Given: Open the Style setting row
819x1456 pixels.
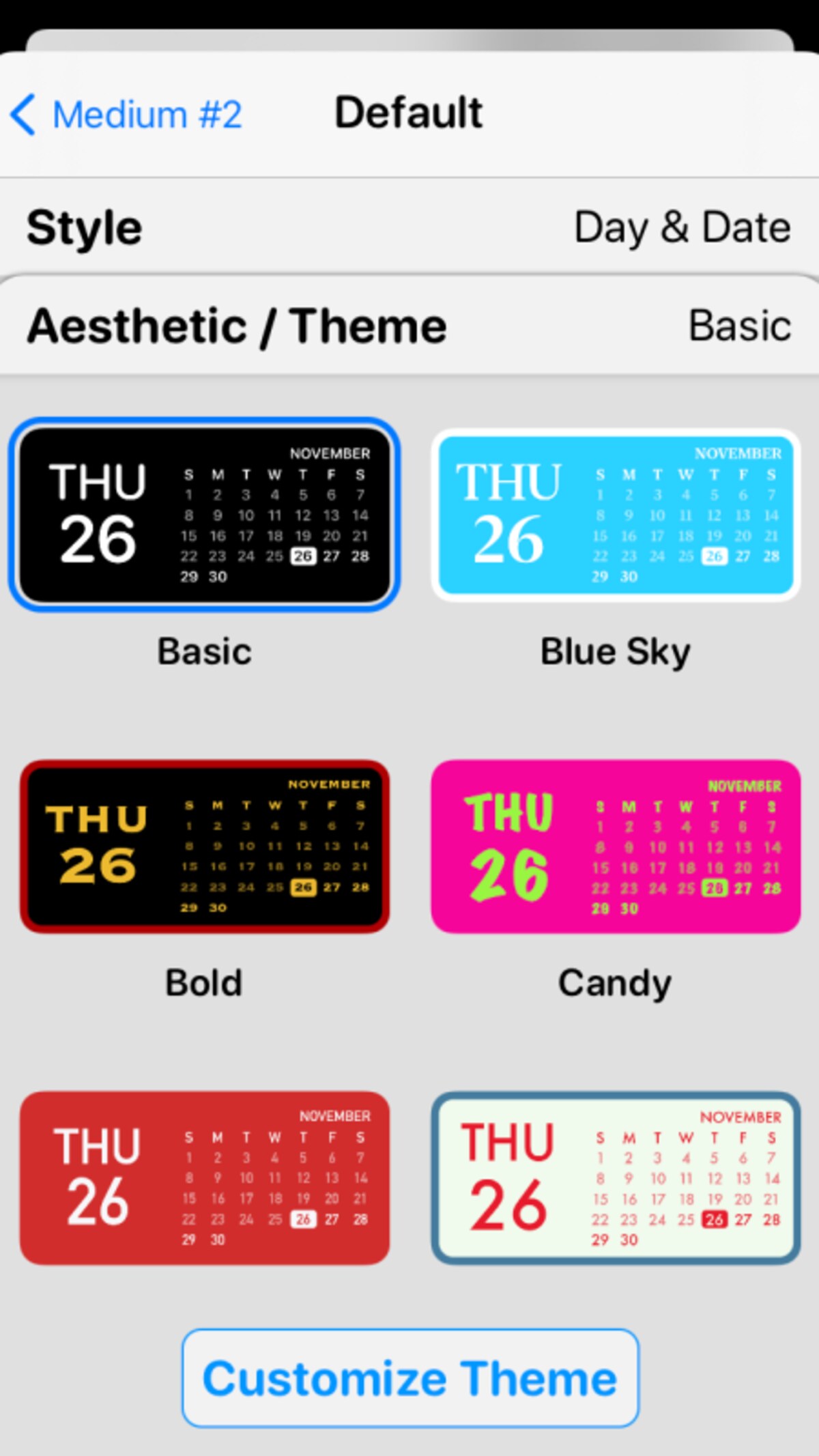Looking at the screenshot, I should (x=409, y=227).
